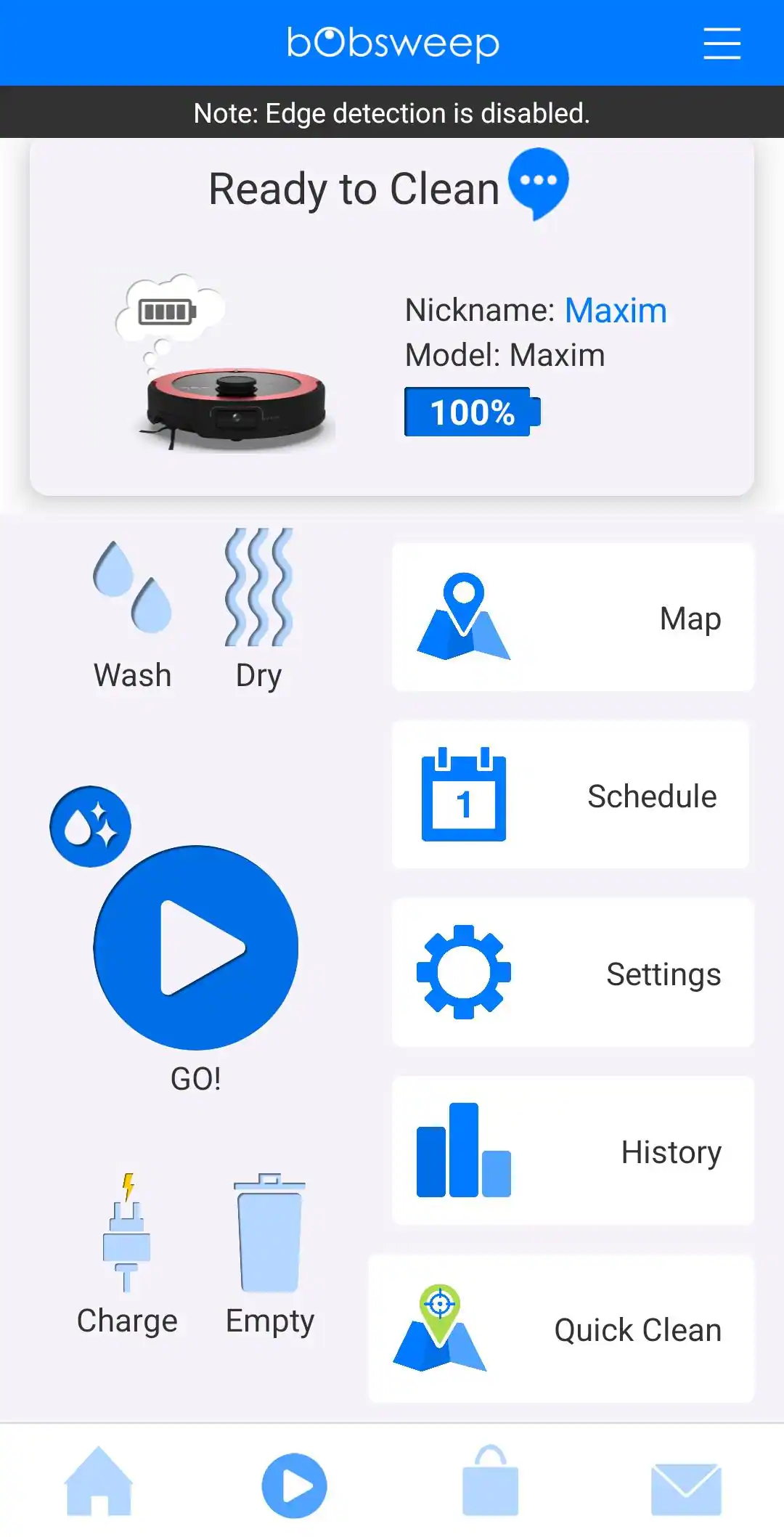Tap the GO! play button
Image resolution: width=784 pixels, height=1537 pixels.
(196, 947)
